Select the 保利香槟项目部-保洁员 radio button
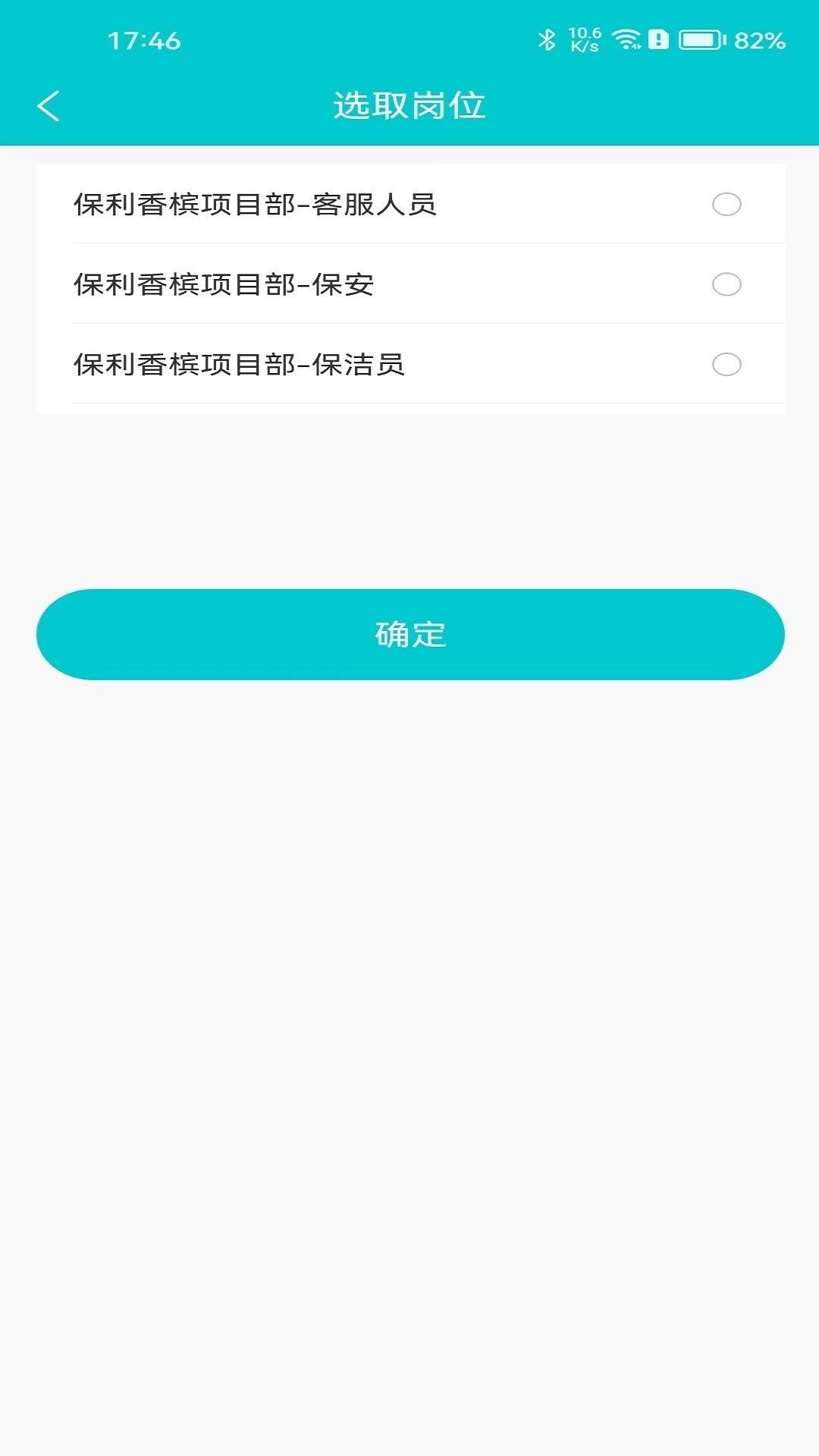 click(x=727, y=364)
